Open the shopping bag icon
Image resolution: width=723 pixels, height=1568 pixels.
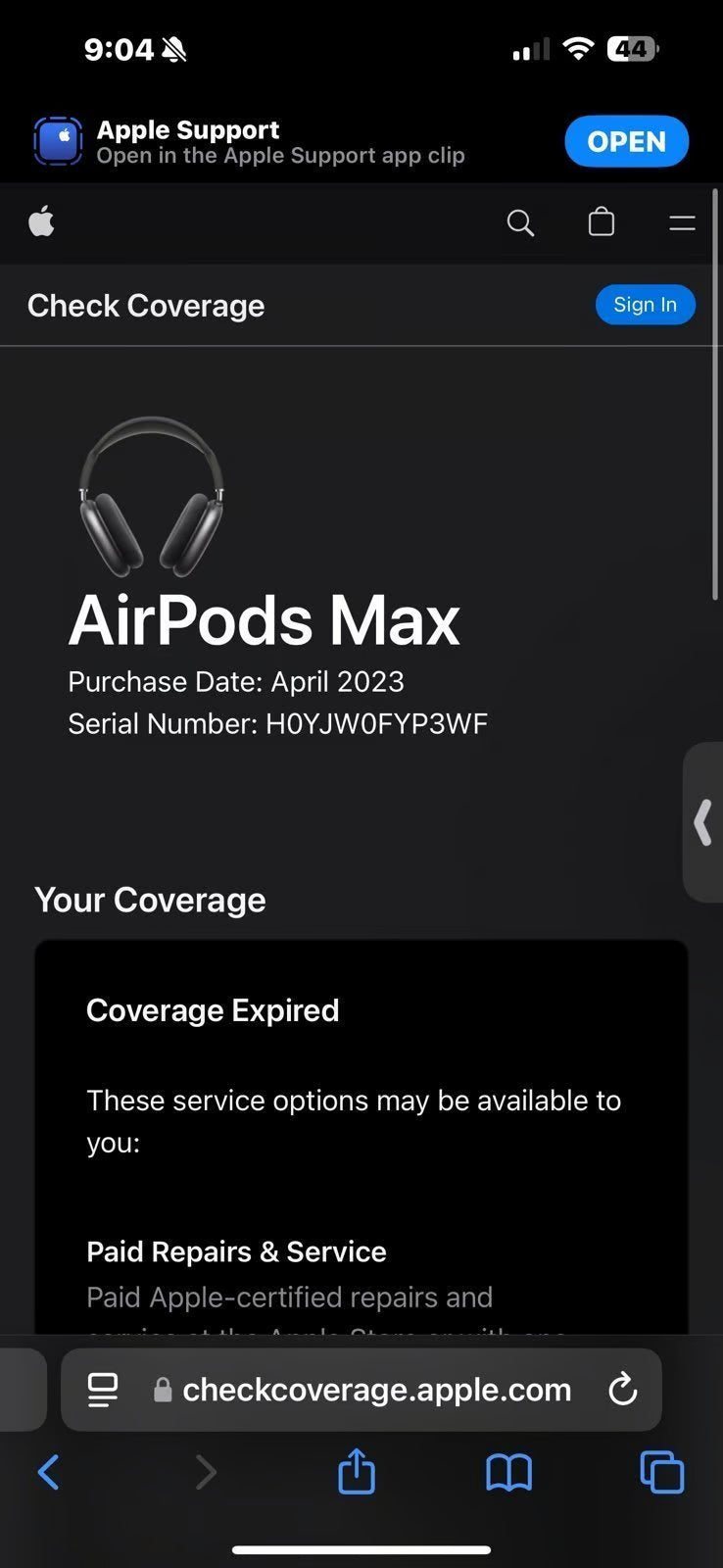pyautogui.click(x=602, y=222)
